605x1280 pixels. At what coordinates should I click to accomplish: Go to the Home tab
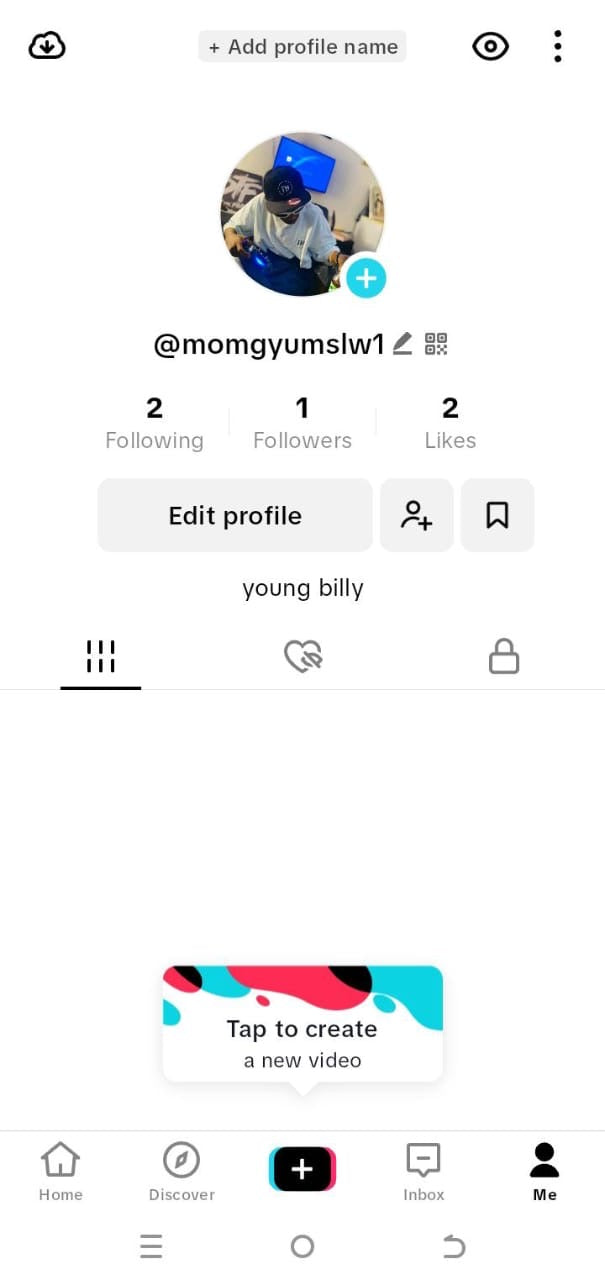60,1171
